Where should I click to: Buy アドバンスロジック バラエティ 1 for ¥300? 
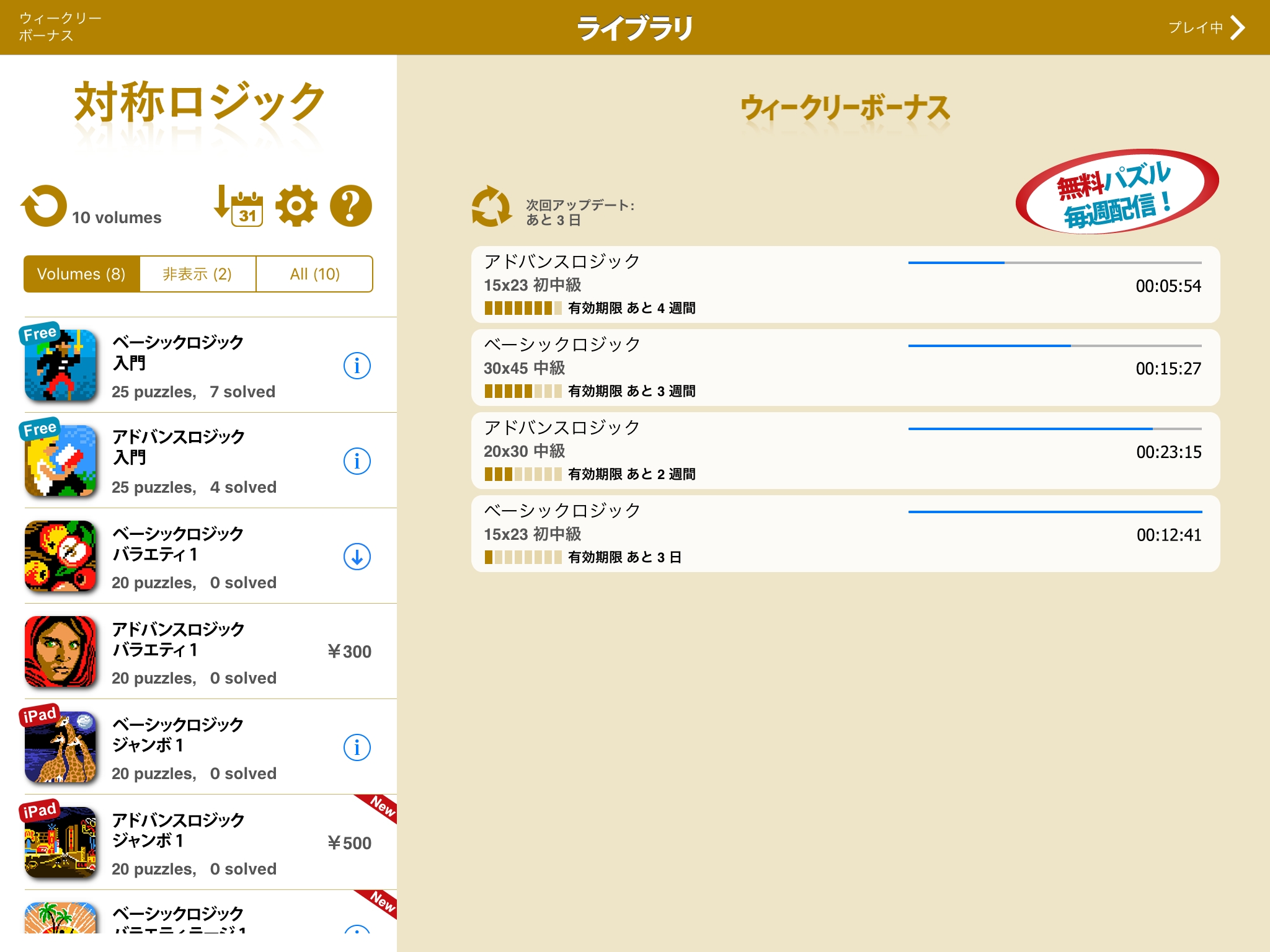click(349, 652)
